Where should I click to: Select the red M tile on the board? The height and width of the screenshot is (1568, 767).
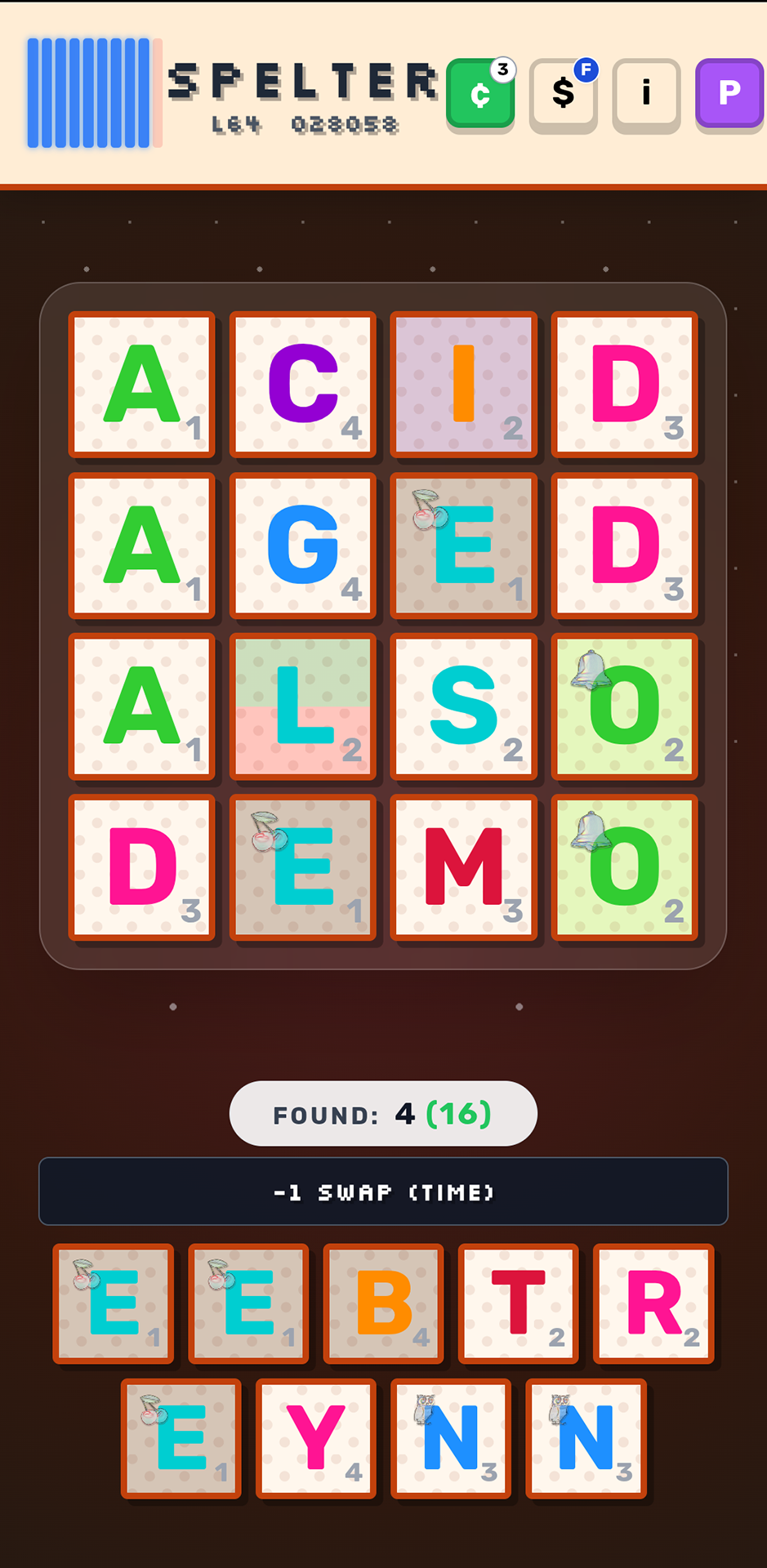pyautogui.click(x=464, y=866)
